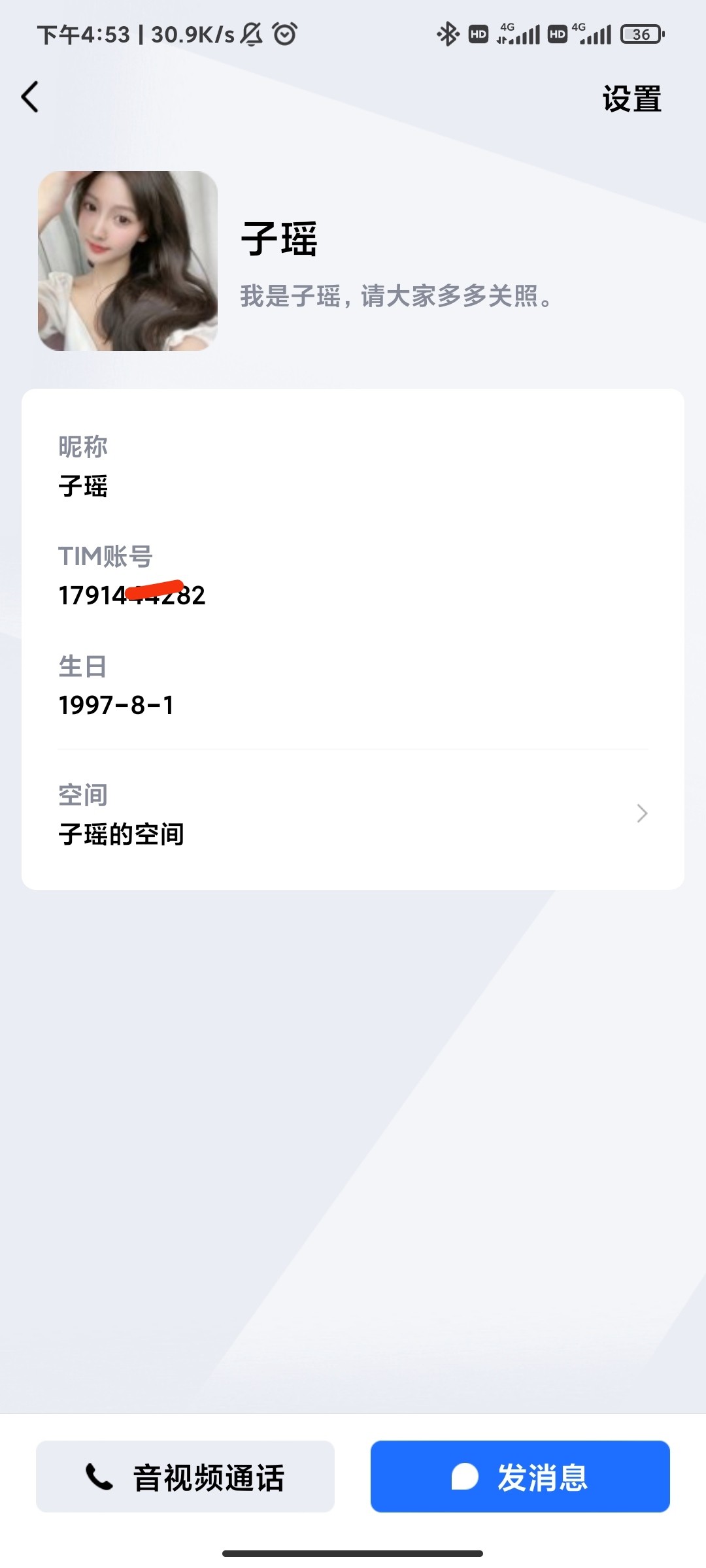The width and height of the screenshot is (706, 1568).
Task: Open 子瑶的空间 row
Action: coord(353,815)
